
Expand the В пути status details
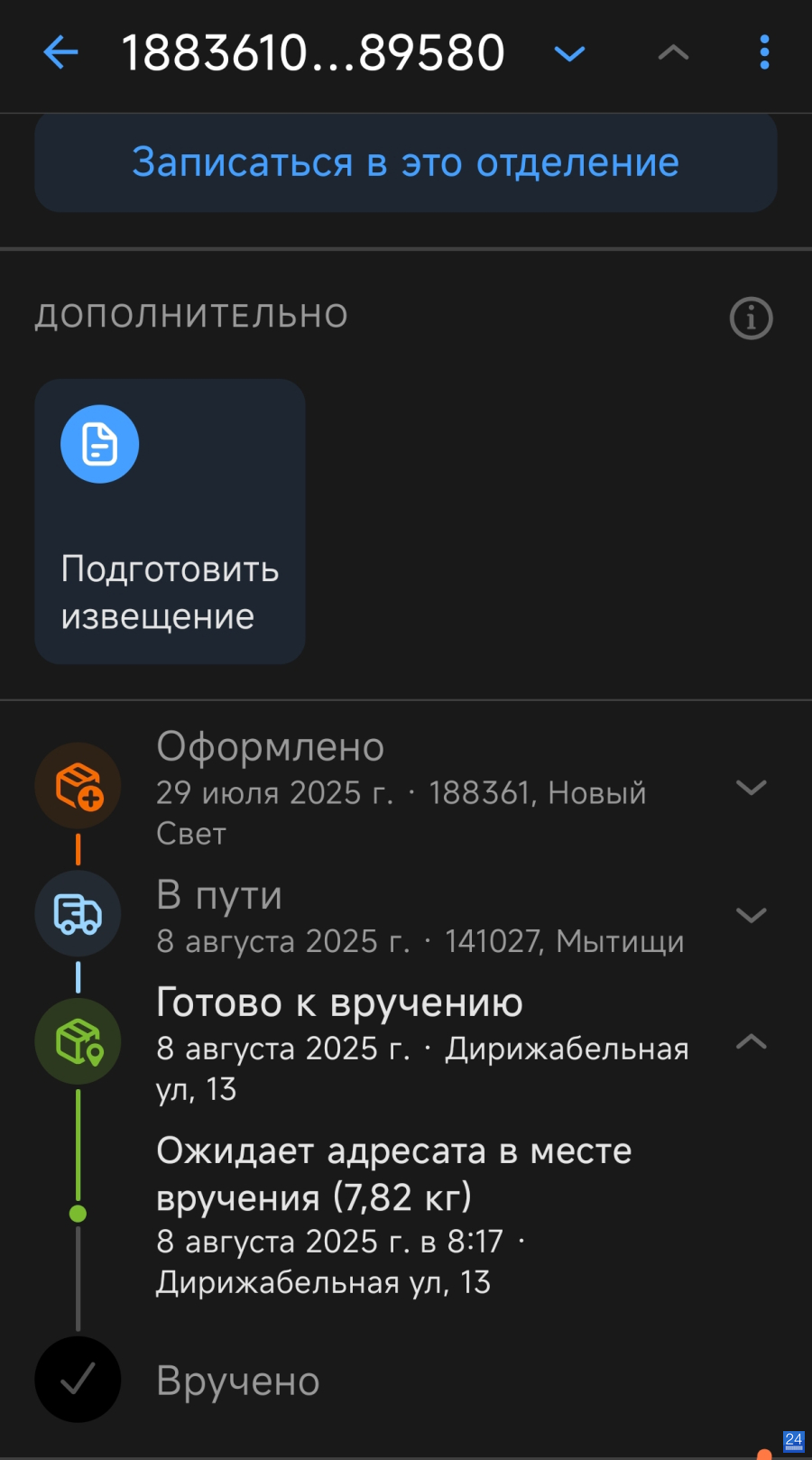(751, 915)
